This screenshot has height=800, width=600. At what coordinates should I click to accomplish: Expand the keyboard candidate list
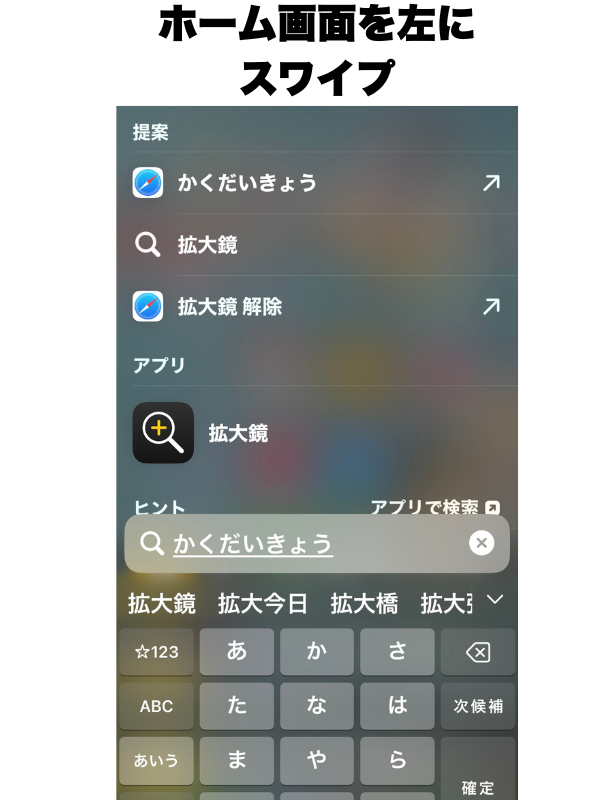(494, 600)
